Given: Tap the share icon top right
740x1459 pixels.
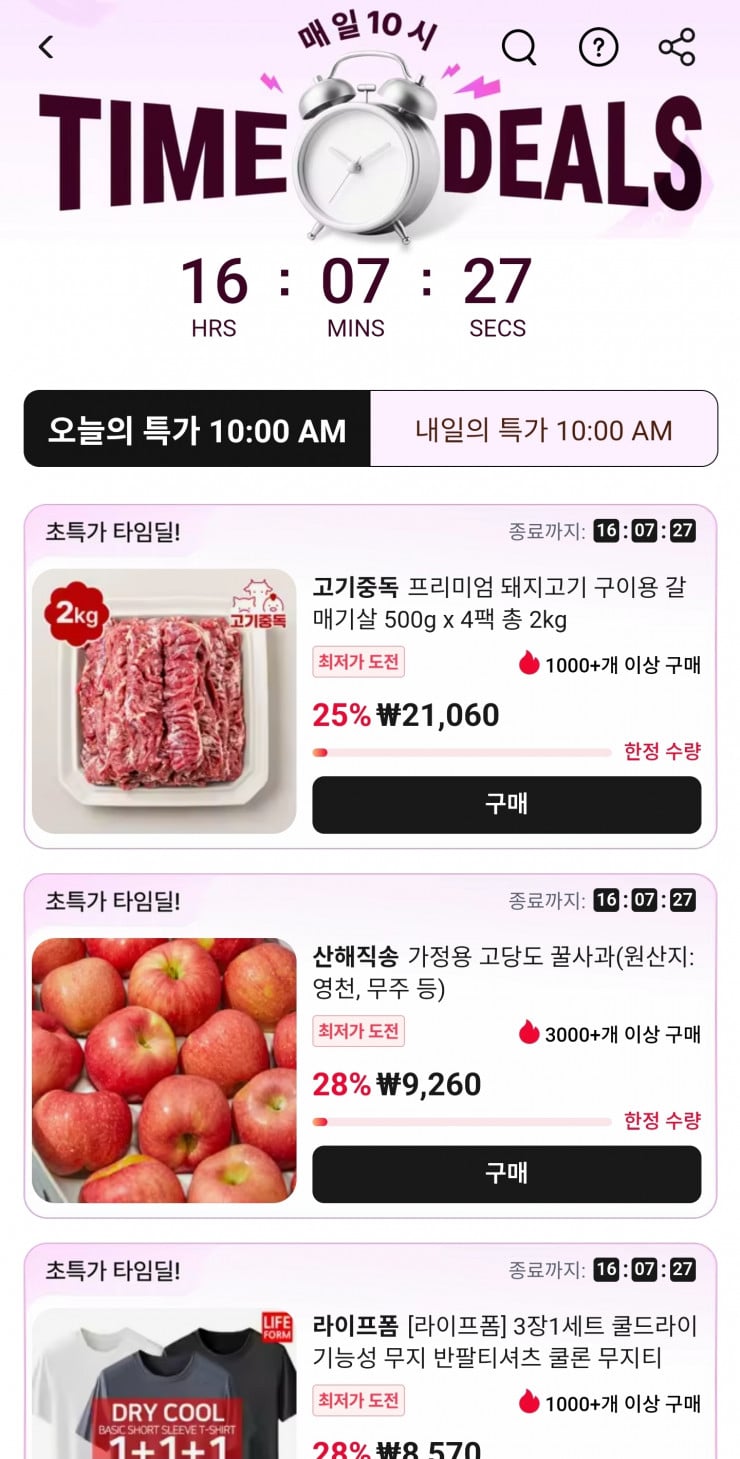Looking at the screenshot, I should pyautogui.click(x=677, y=46).
